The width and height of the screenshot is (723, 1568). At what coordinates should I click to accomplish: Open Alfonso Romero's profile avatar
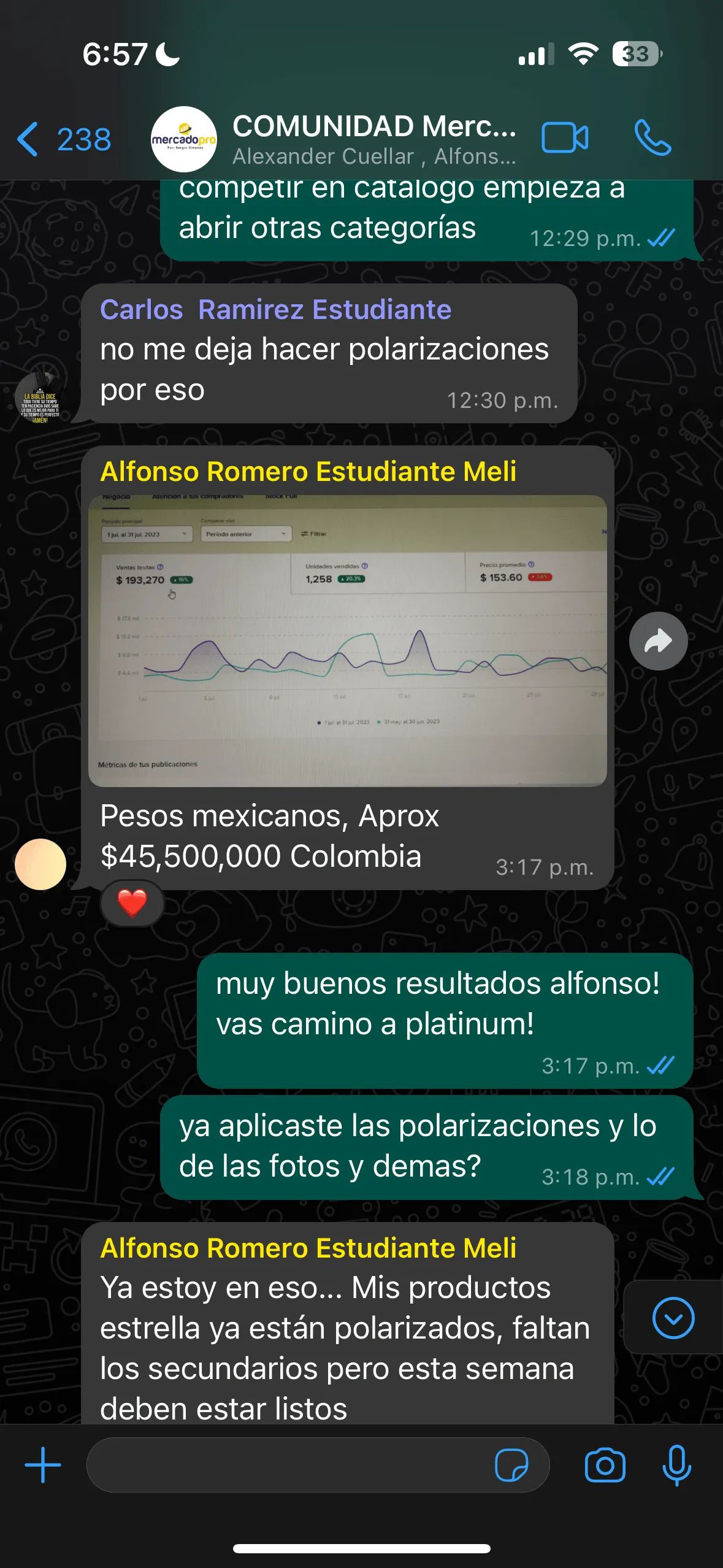pos(40,864)
